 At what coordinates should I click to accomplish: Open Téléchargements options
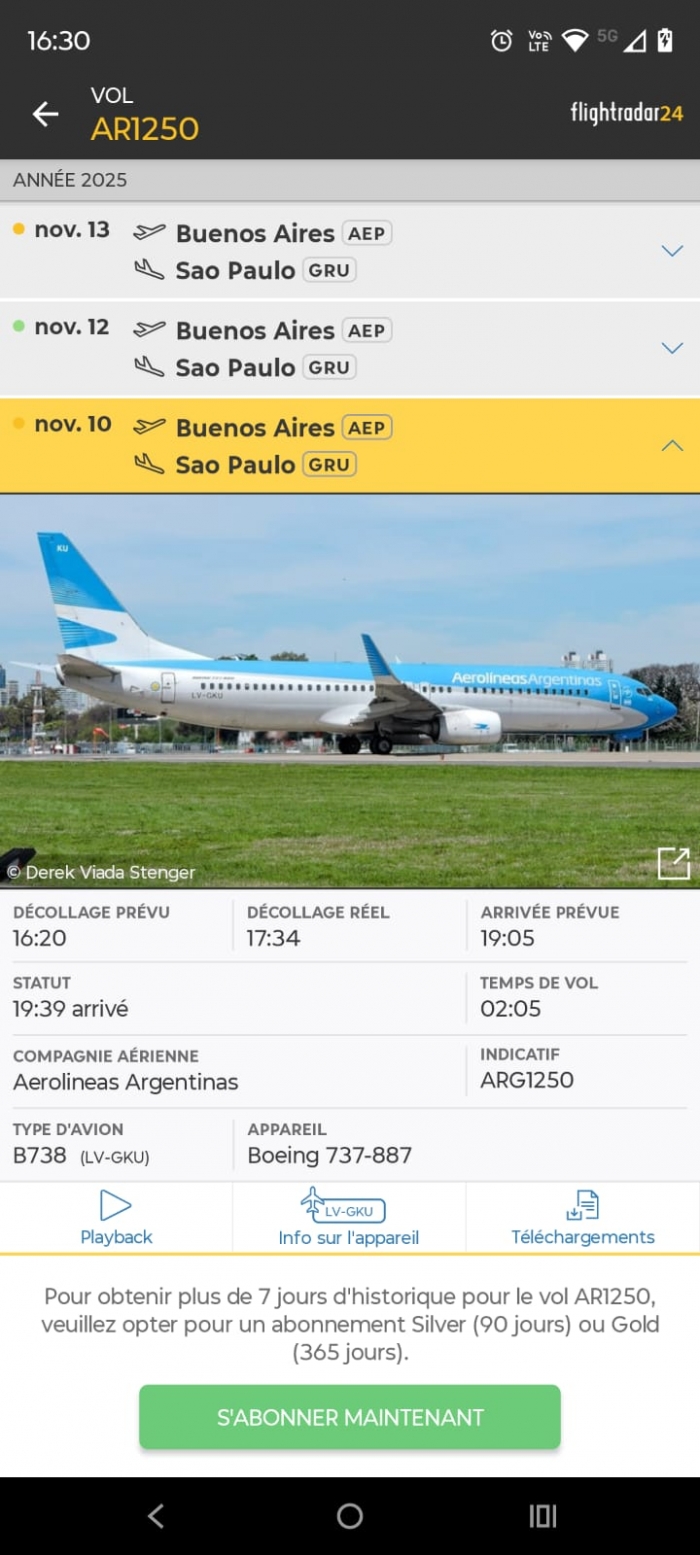pos(582,1218)
